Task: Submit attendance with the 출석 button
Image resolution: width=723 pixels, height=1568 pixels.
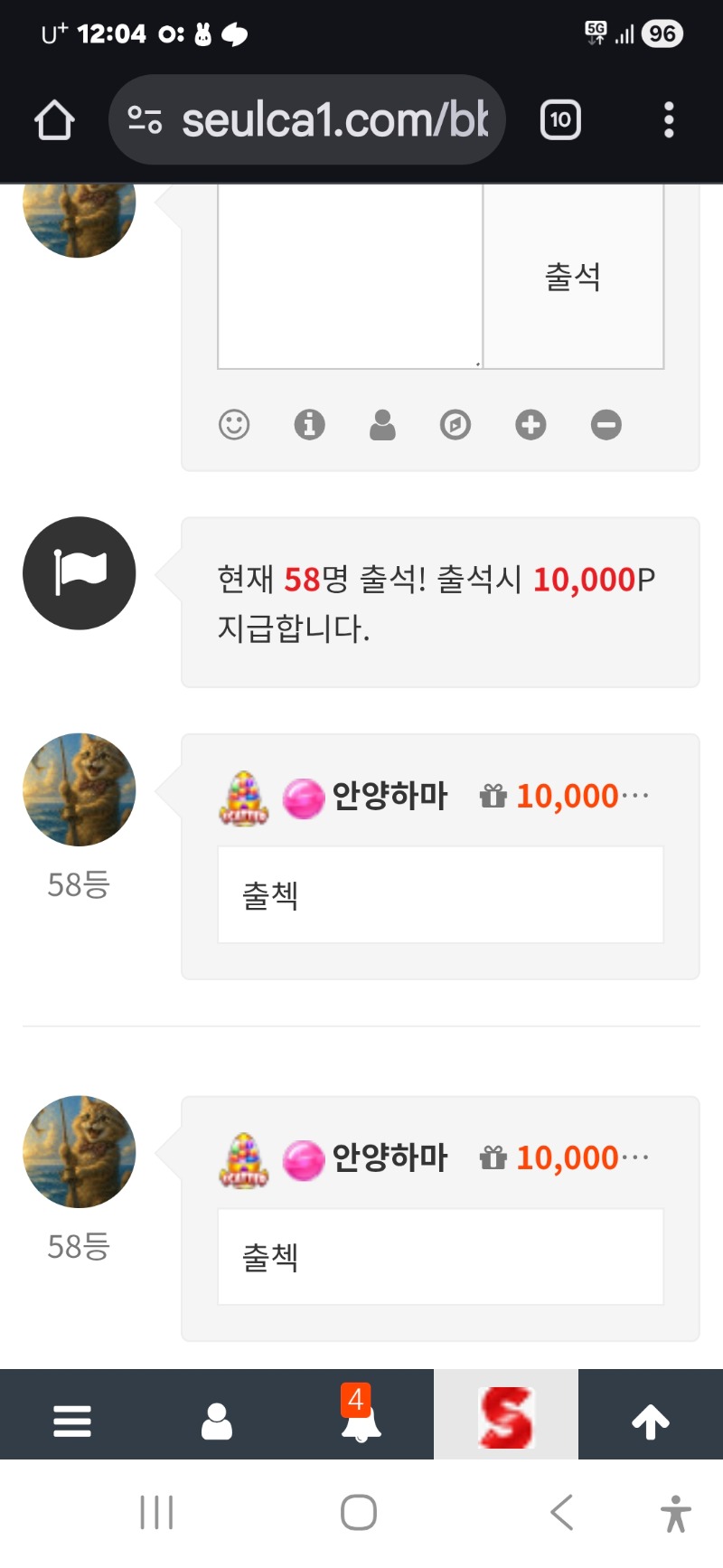Action: click(x=573, y=276)
